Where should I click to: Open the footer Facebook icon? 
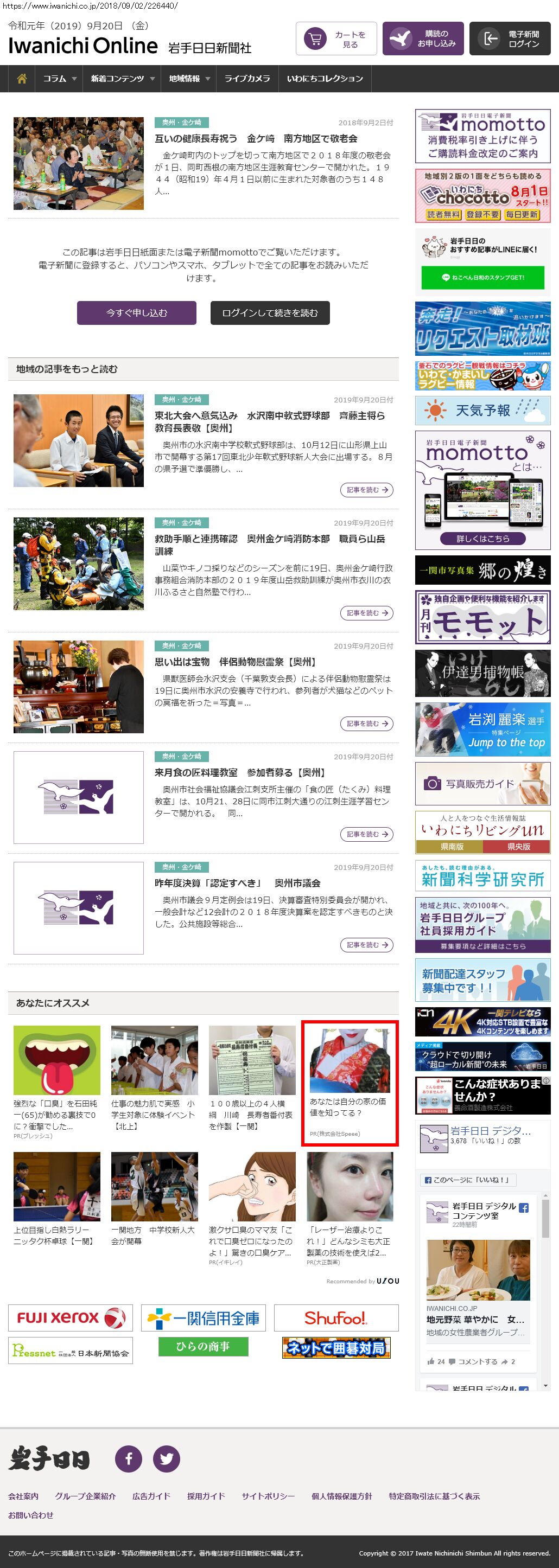coord(129,1459)
